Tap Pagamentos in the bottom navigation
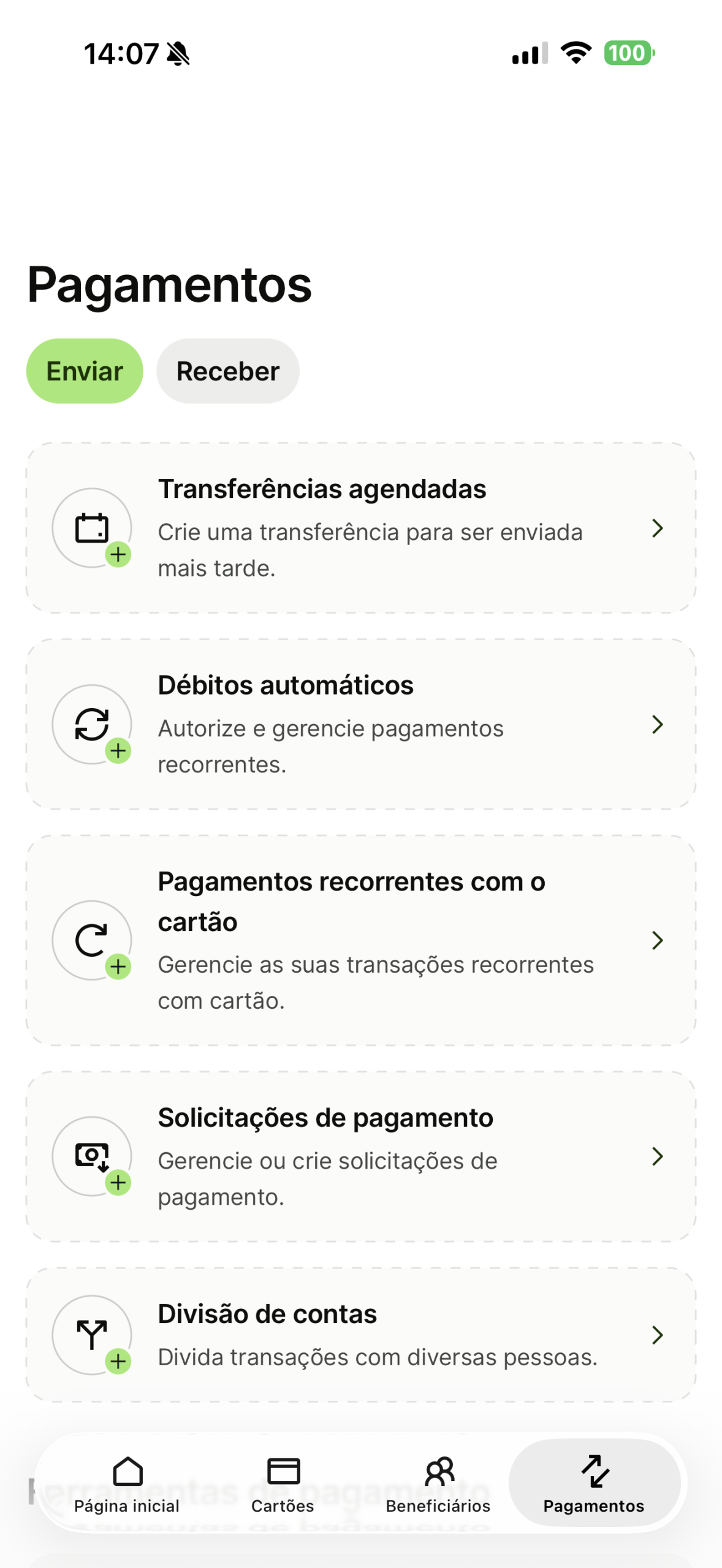Image resolution: width=722 pixels, height=1568 pixels. click(x=593, y=1483)
